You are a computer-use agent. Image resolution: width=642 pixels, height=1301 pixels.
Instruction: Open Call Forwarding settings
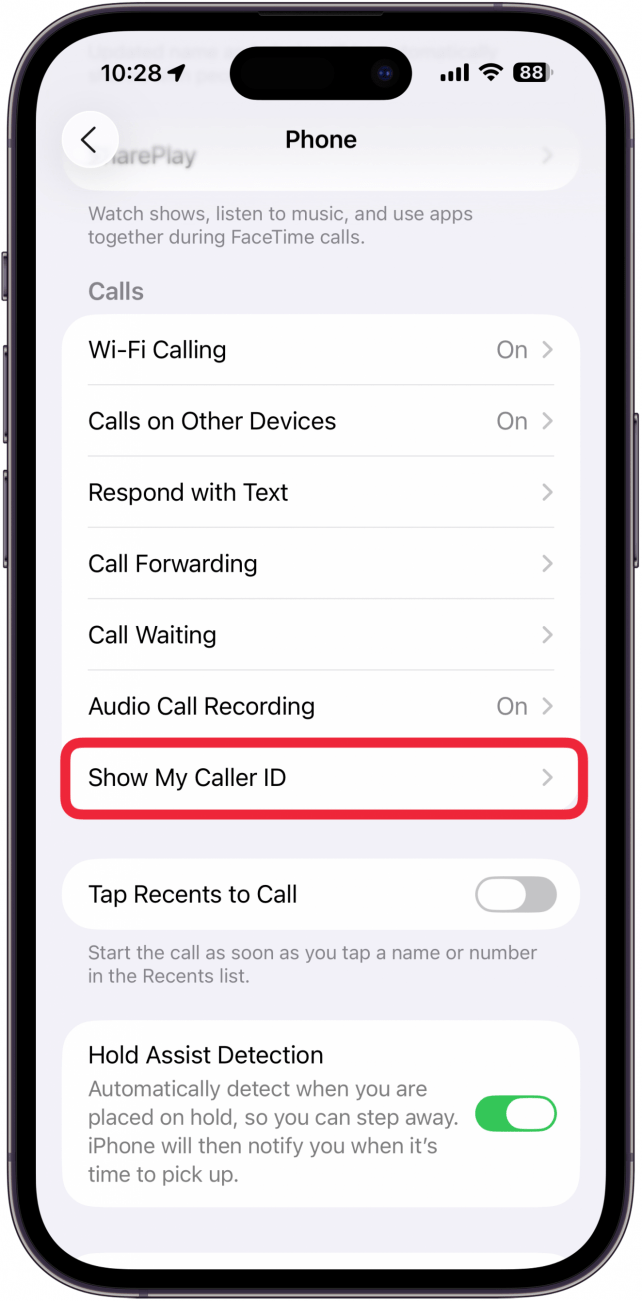[320, 564]
